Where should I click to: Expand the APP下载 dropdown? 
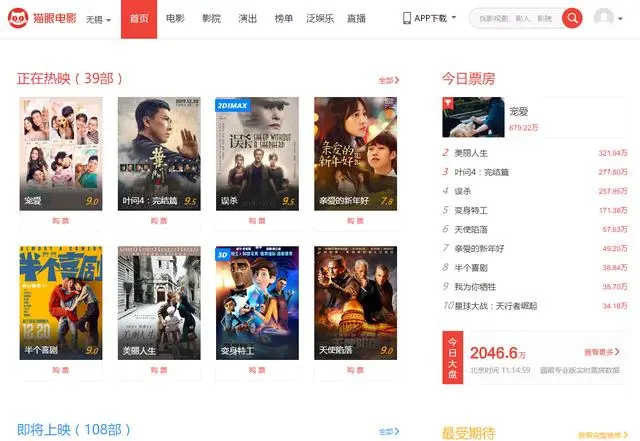(430, 18)
